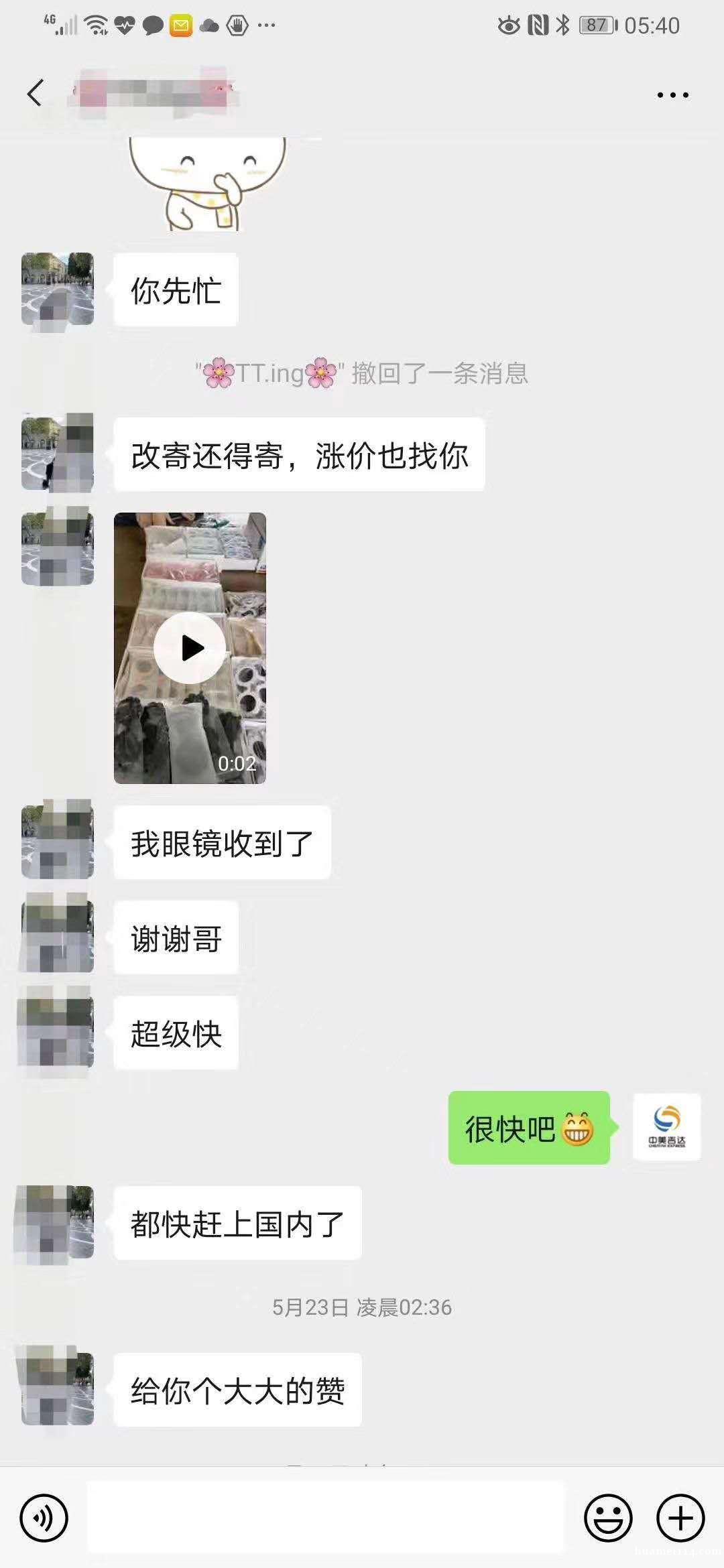Open the sender's avatar beside 你先忙
724x1568 pixels.
[x=58, y=289]
